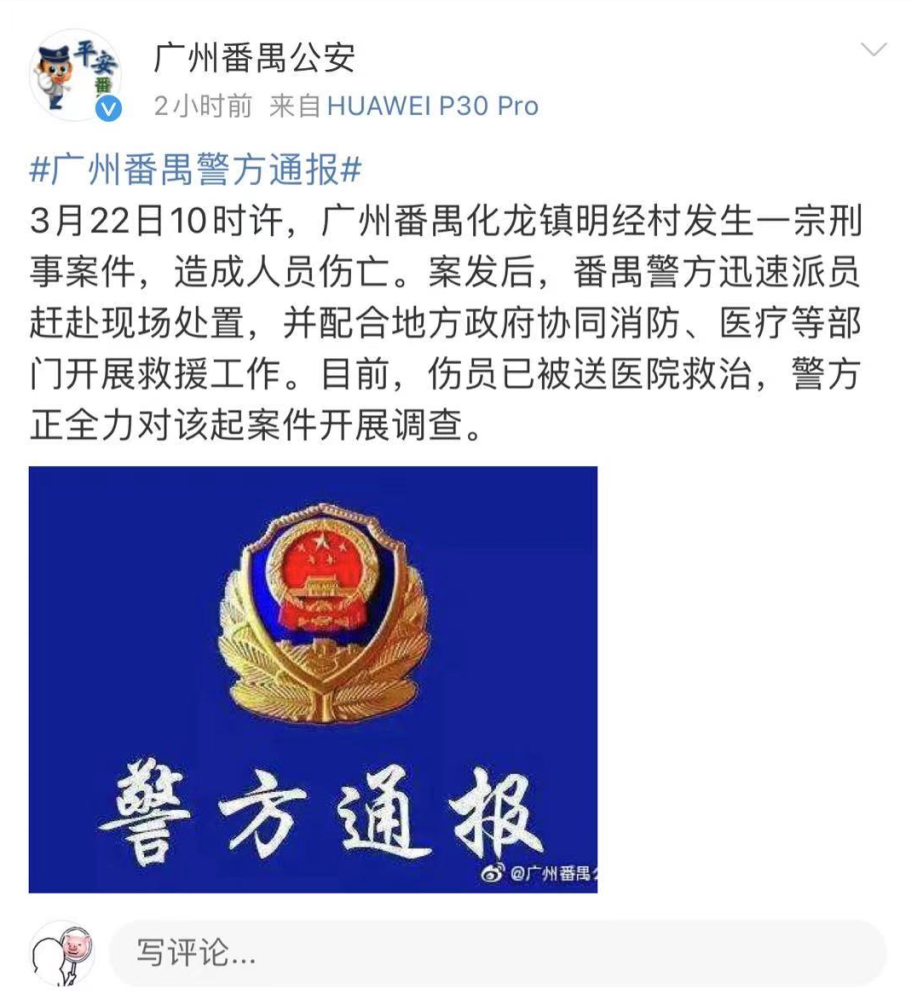Tap the 写评论 comment field
The width and height of the screenshot is (917, 1000).
497,953
